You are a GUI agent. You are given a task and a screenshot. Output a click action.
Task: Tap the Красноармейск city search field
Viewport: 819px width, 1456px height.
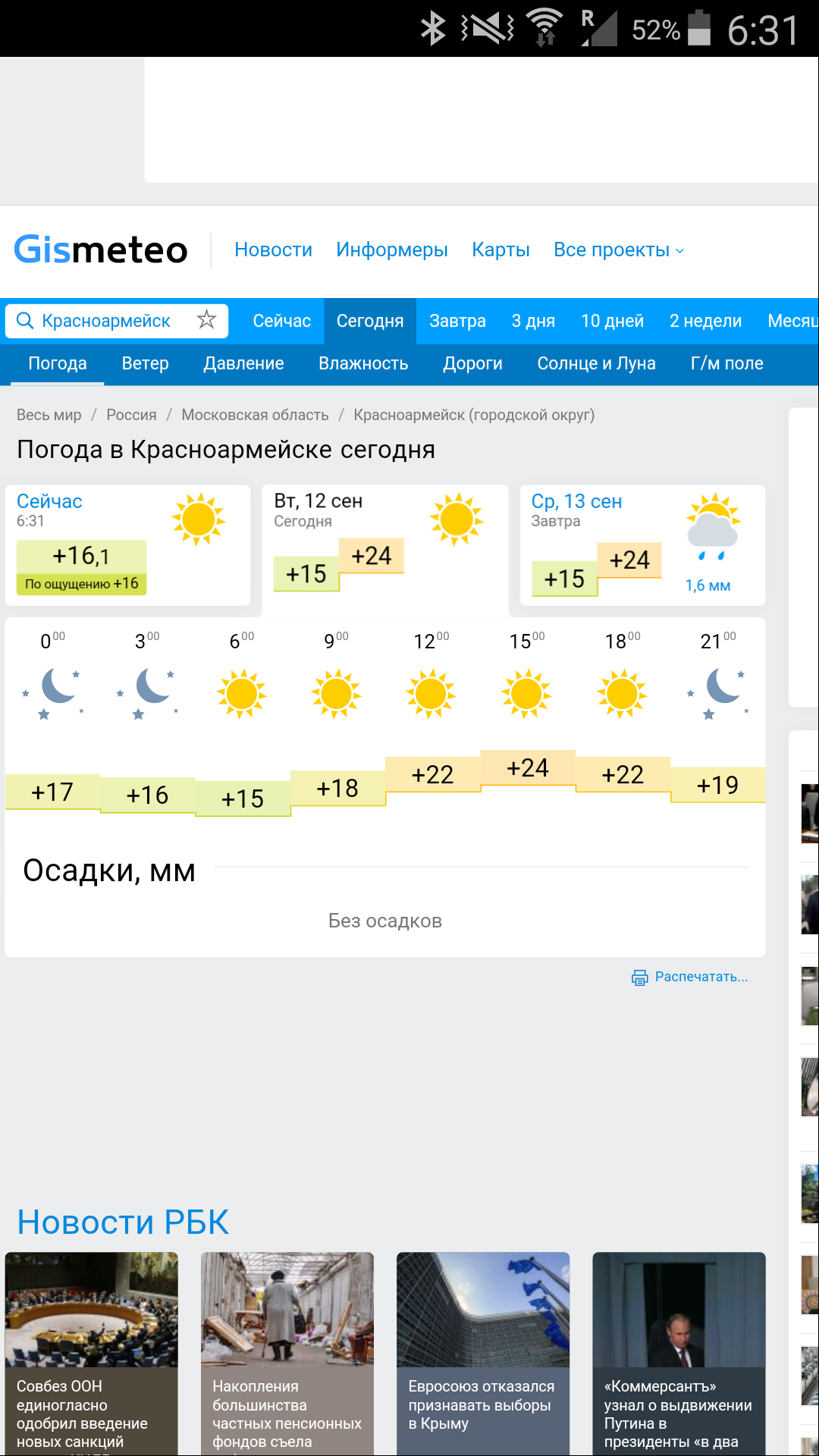(106, 321)
